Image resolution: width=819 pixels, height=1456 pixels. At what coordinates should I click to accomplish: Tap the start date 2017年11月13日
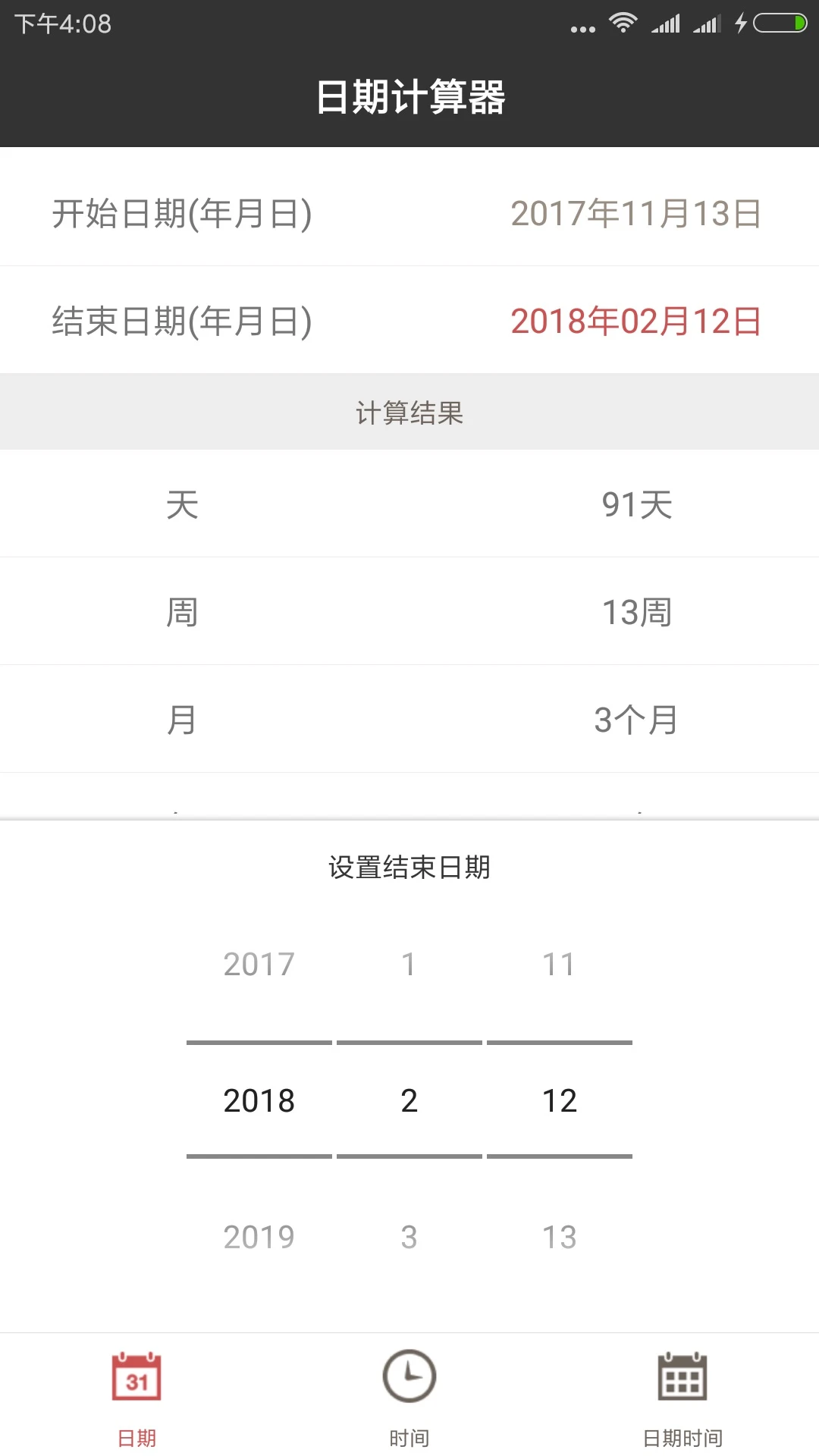tap(637, 214)
